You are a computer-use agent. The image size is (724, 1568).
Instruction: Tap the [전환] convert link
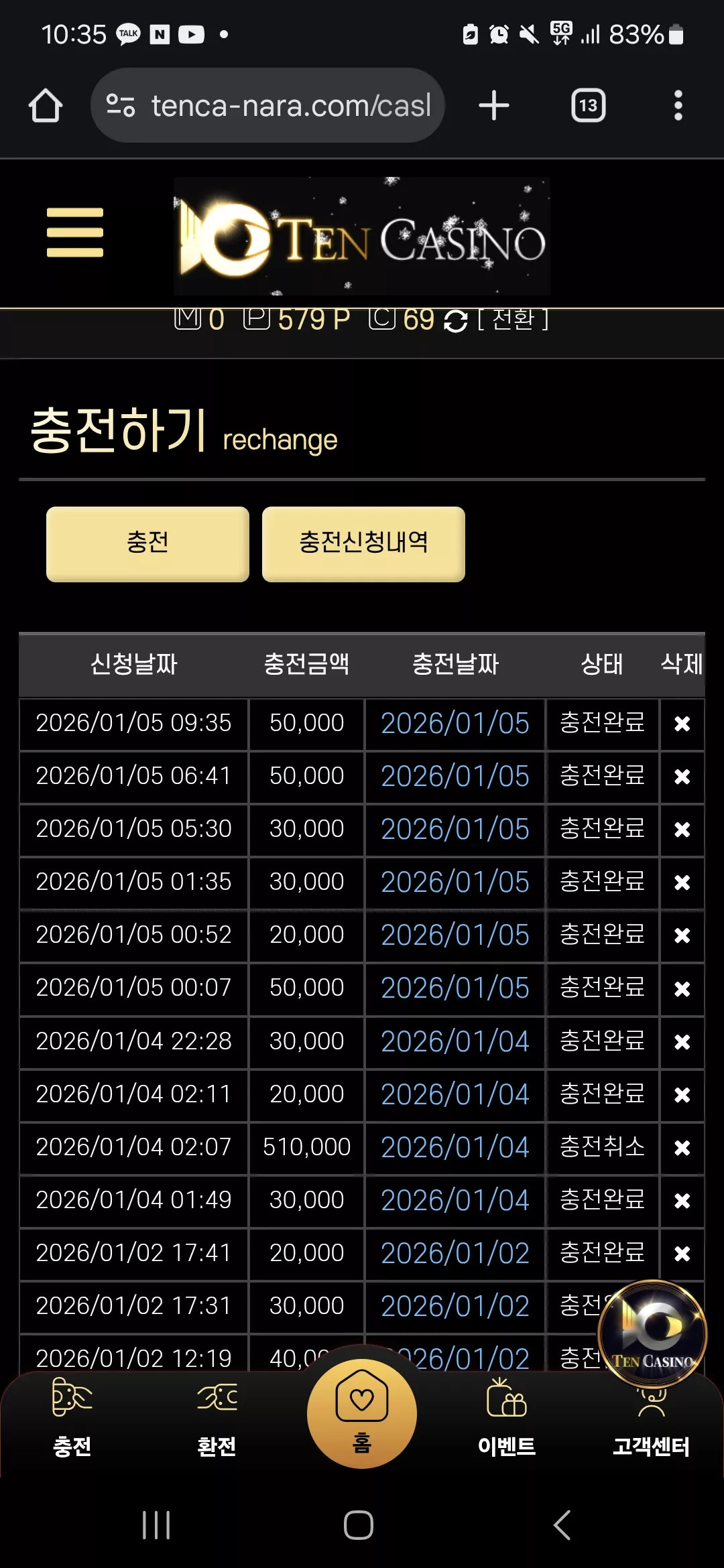coord(513,319)
